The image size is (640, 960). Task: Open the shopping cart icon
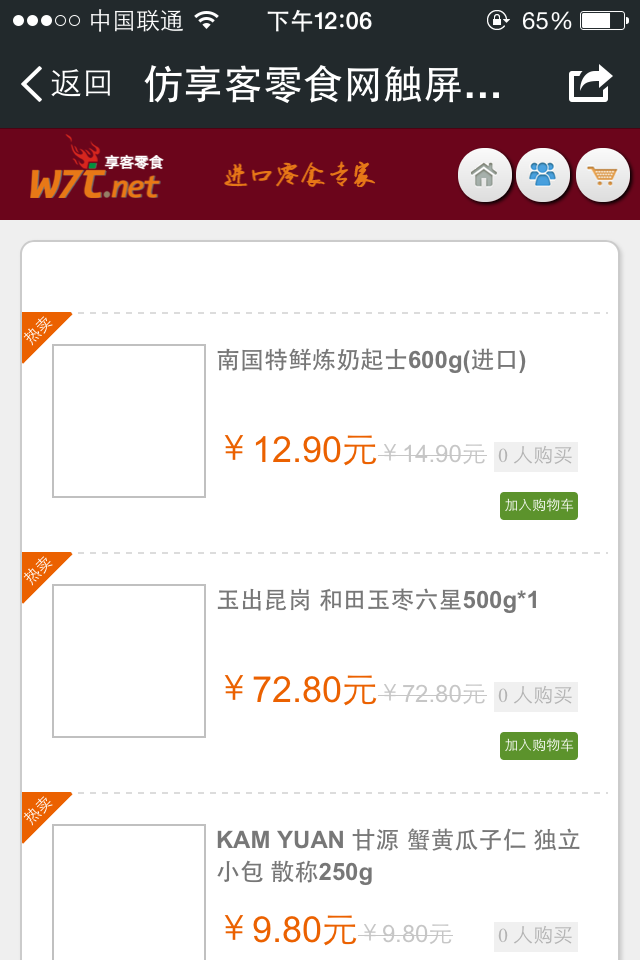point(603,175)
